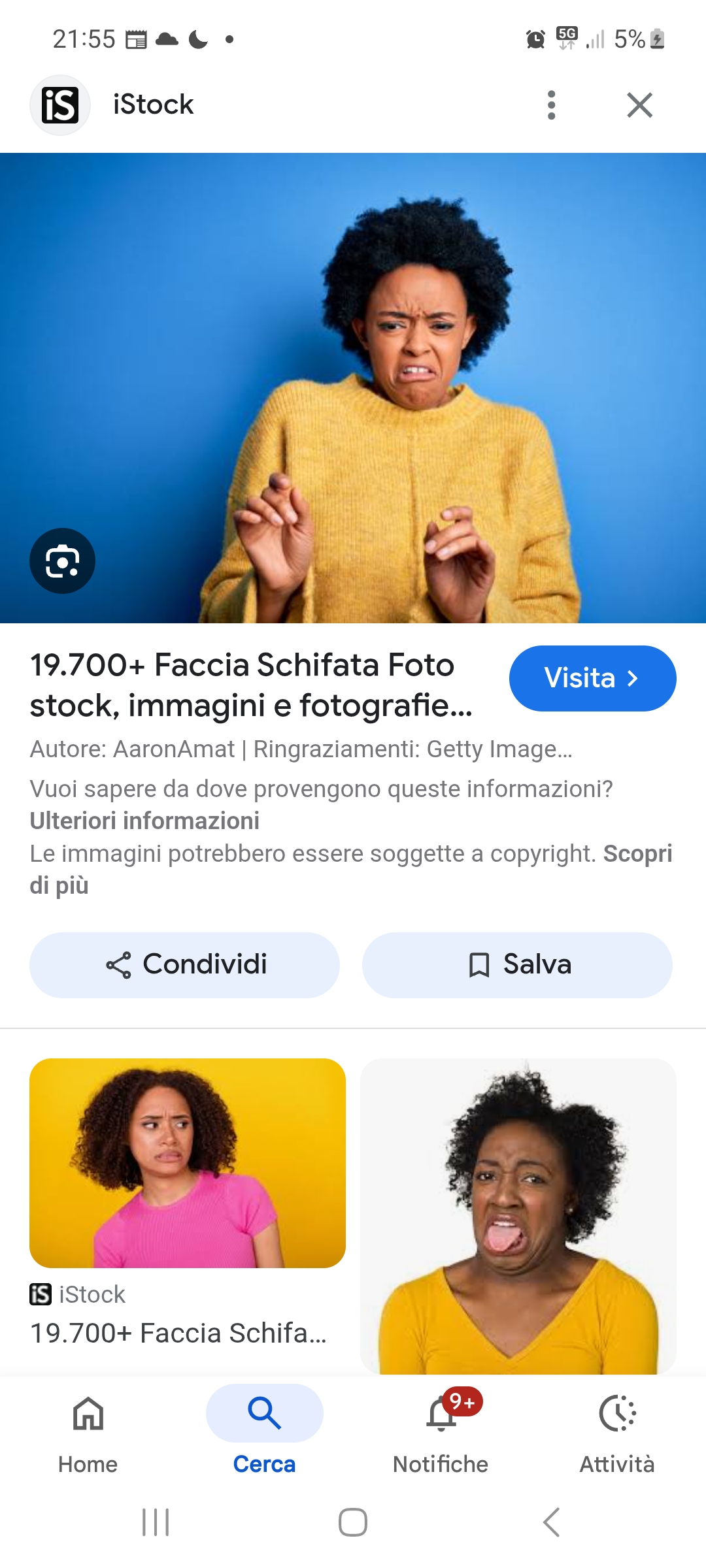
Task: Switch to the Attività tab
Action: pos(617,1429)
